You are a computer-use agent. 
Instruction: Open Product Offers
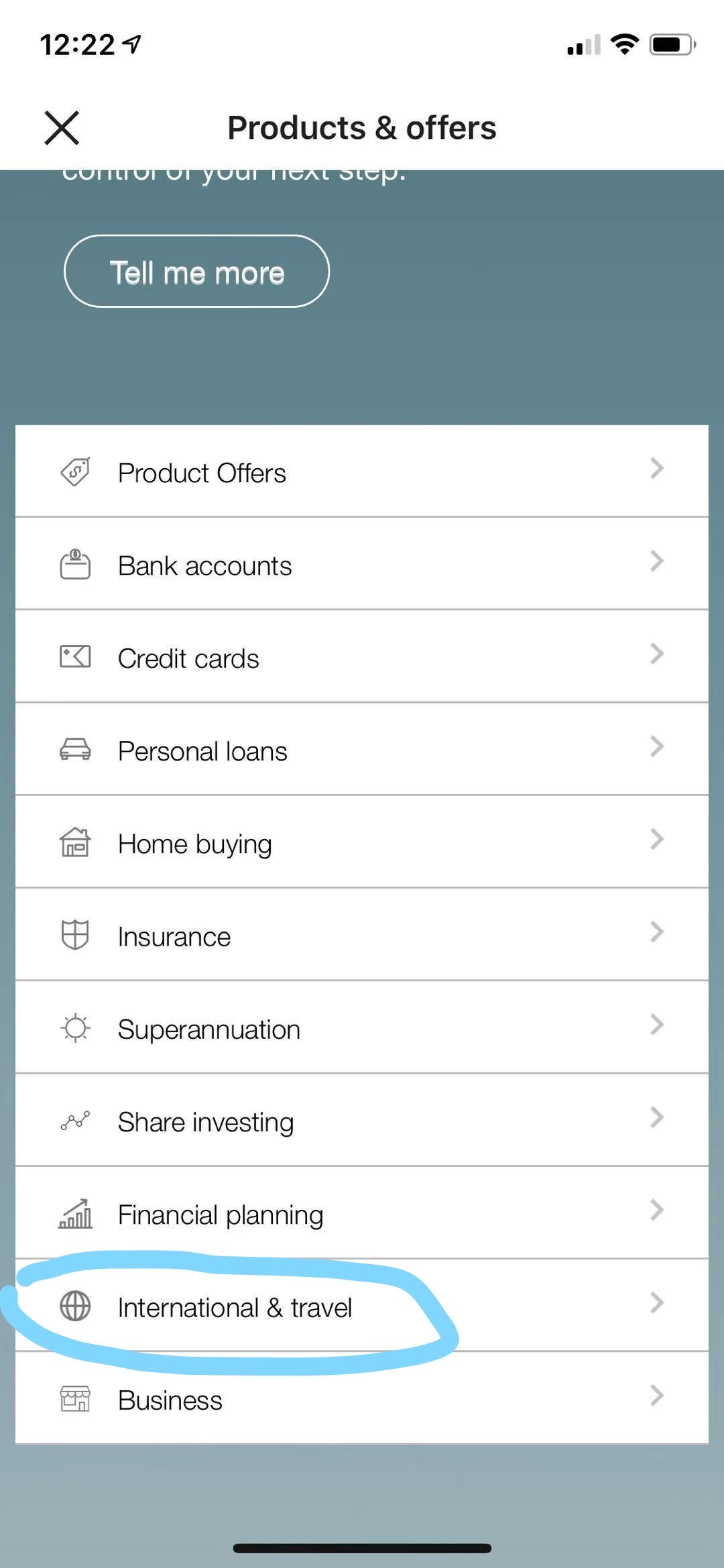(x=362, y=471)
